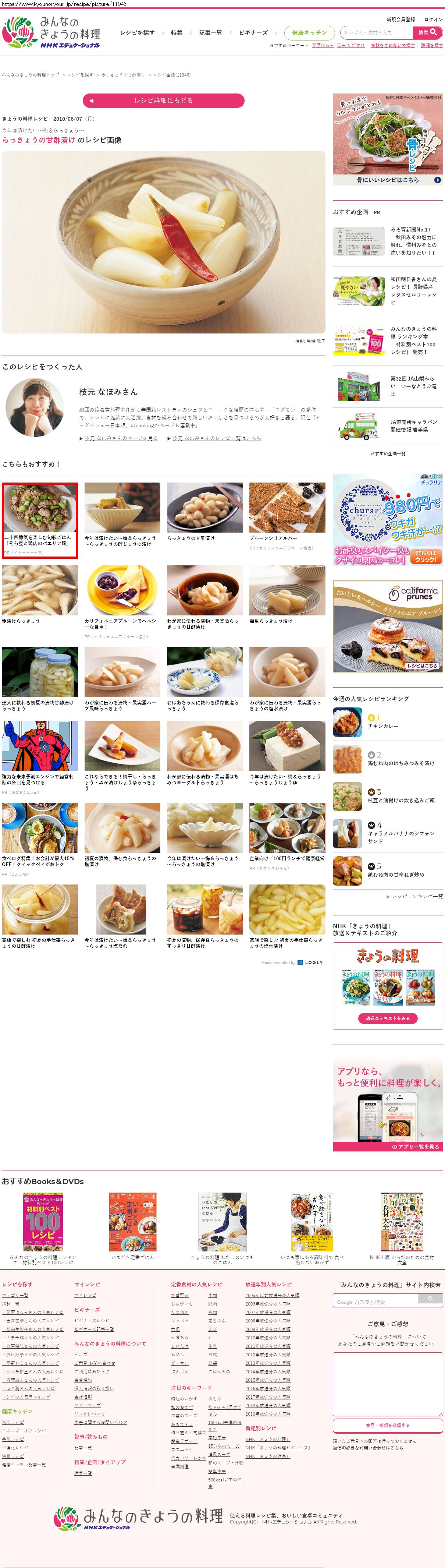Open 枝元なほみさんのページを見る link
This screenshot has width=445, height=1568.
[x=120, y=438]
